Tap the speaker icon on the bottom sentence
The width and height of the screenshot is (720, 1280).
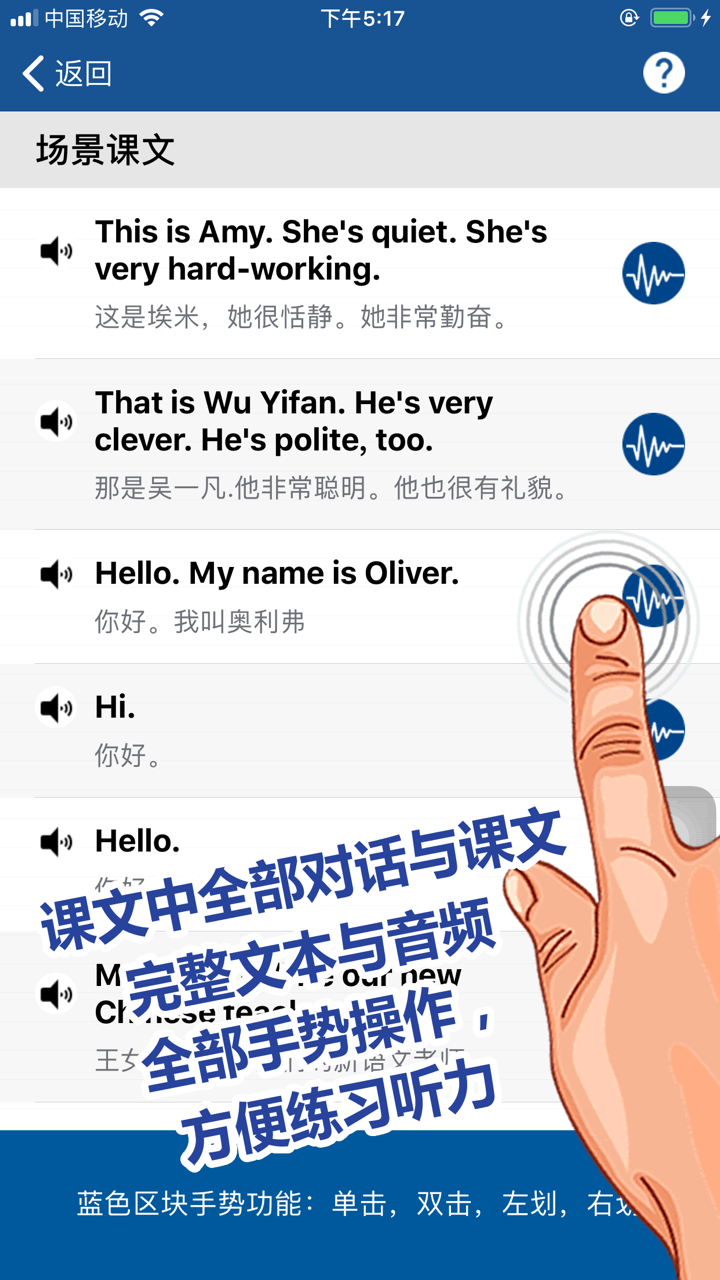pyautogui.click(x=57, y=994)
